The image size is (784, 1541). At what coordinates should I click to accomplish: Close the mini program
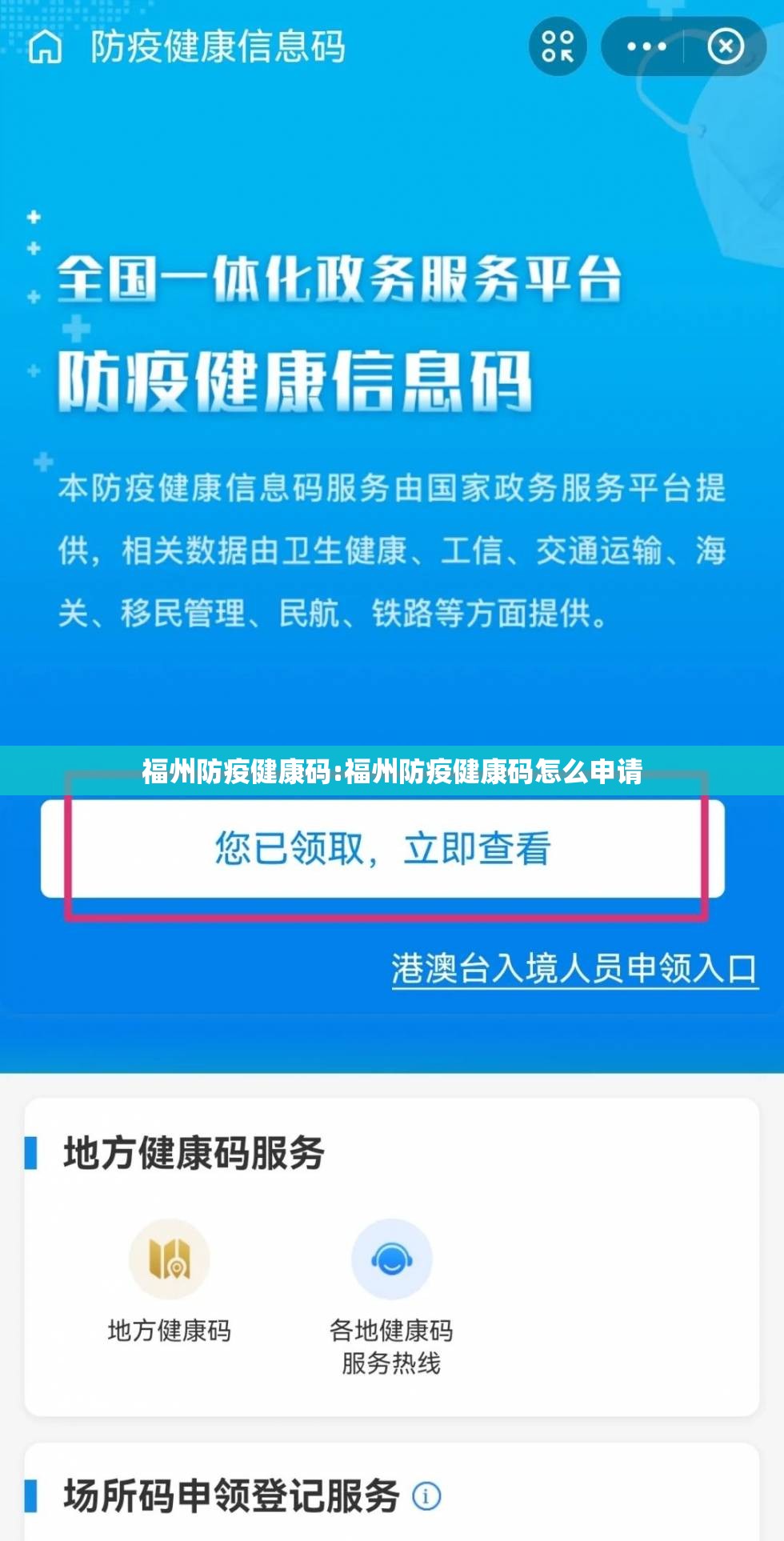pos(726,47)
